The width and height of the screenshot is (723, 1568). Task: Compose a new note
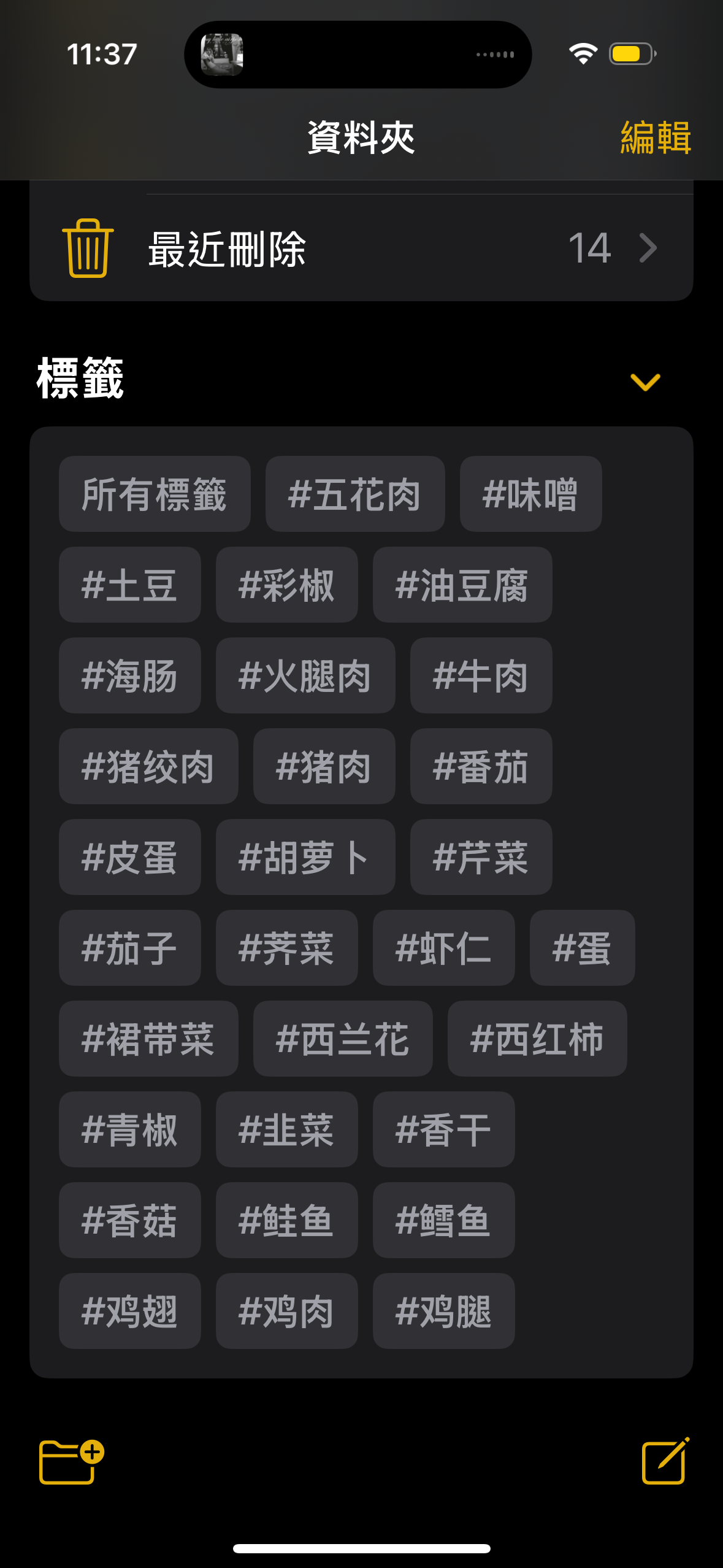coord(665,1461)
